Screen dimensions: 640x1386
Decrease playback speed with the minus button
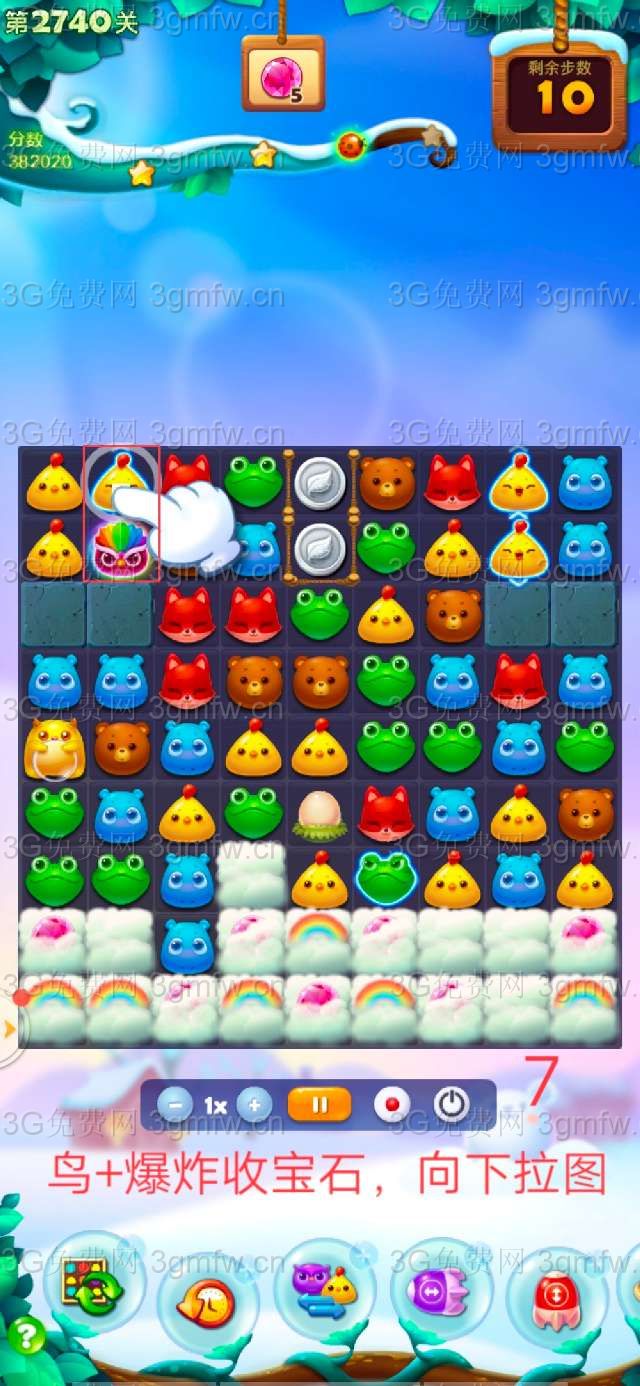(x=175, y=1105)
